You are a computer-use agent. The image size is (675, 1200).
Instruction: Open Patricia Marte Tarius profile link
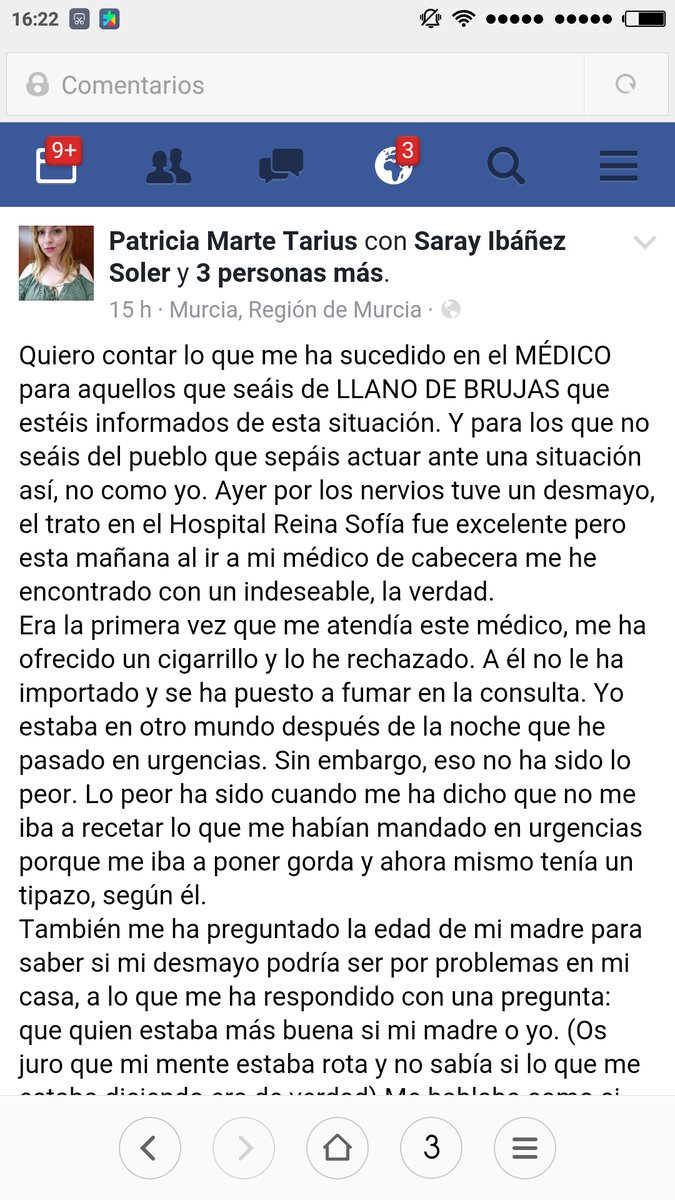pyautogui.click(x=232, y=241)
